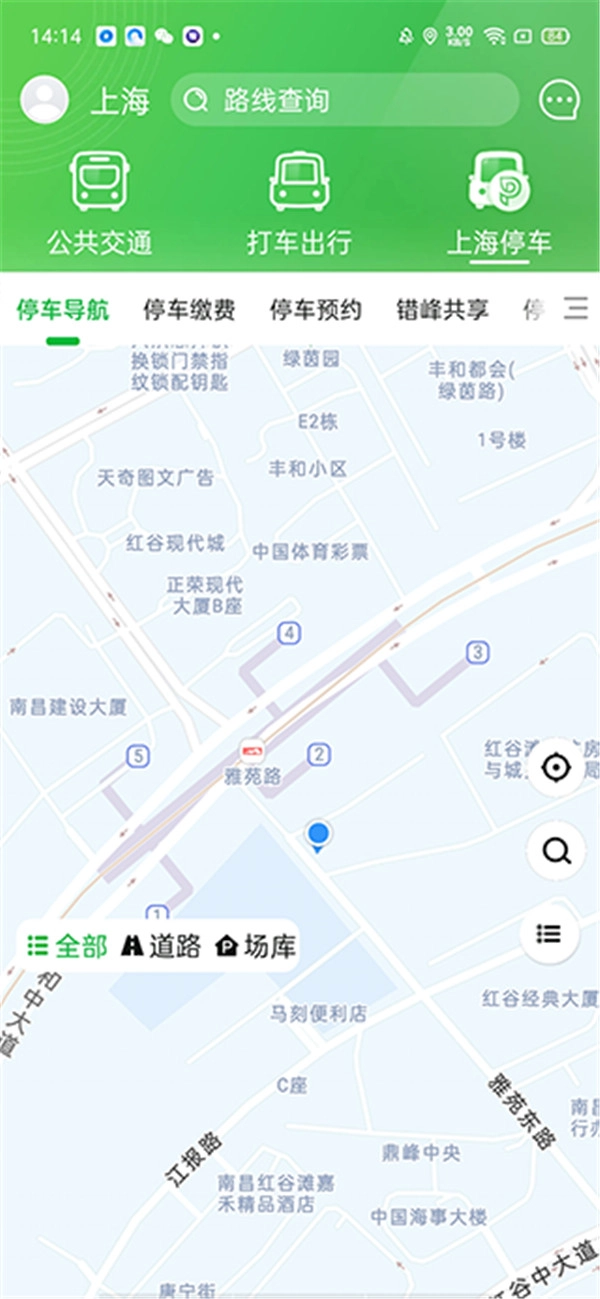The image size is (600, 1299).
Task: Switch to 公共交通 section
Action: (x=98, y=204)
